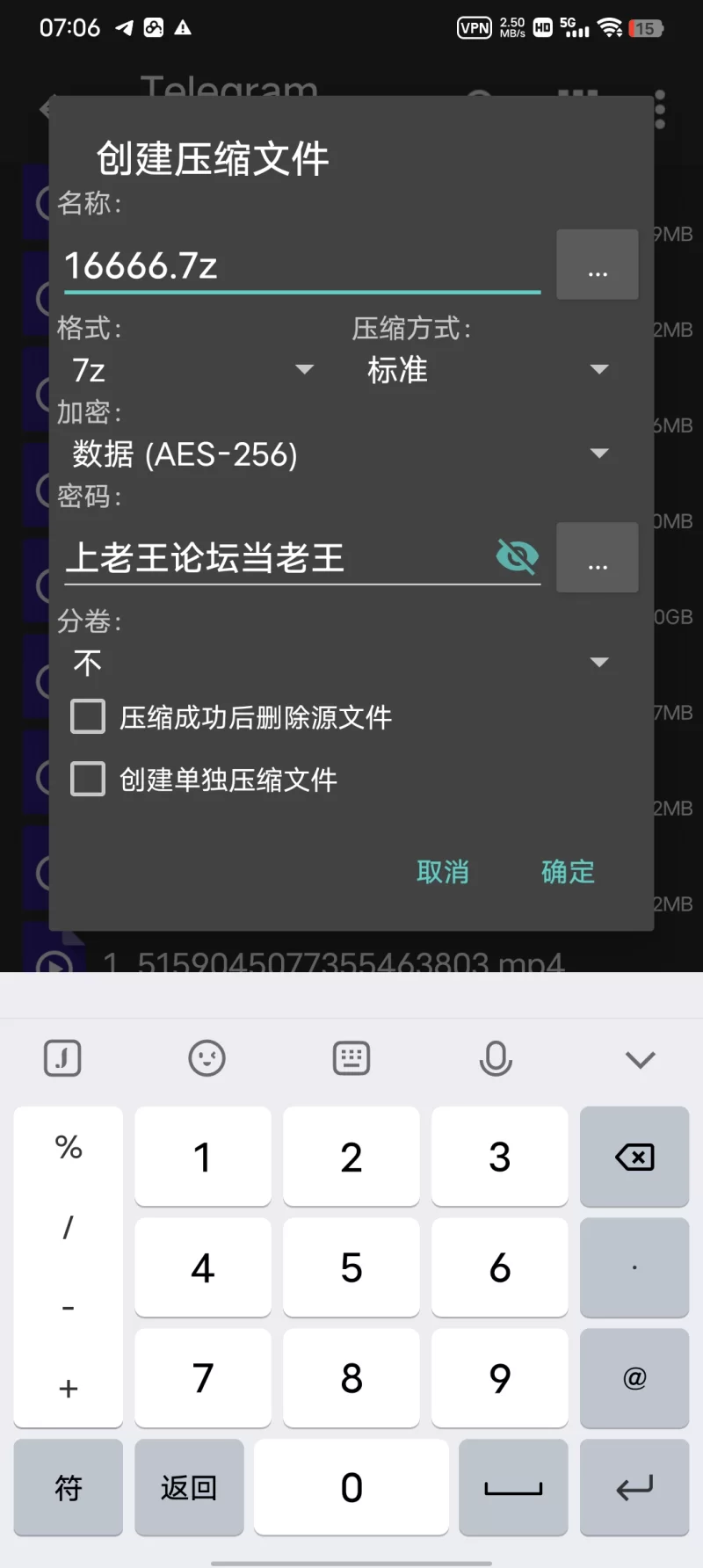This screenshot has height=1568, width=703.
Task: Enable 创建单独压缩文件 checkbox
Action: pyautogui.click(x=88, y=780)
